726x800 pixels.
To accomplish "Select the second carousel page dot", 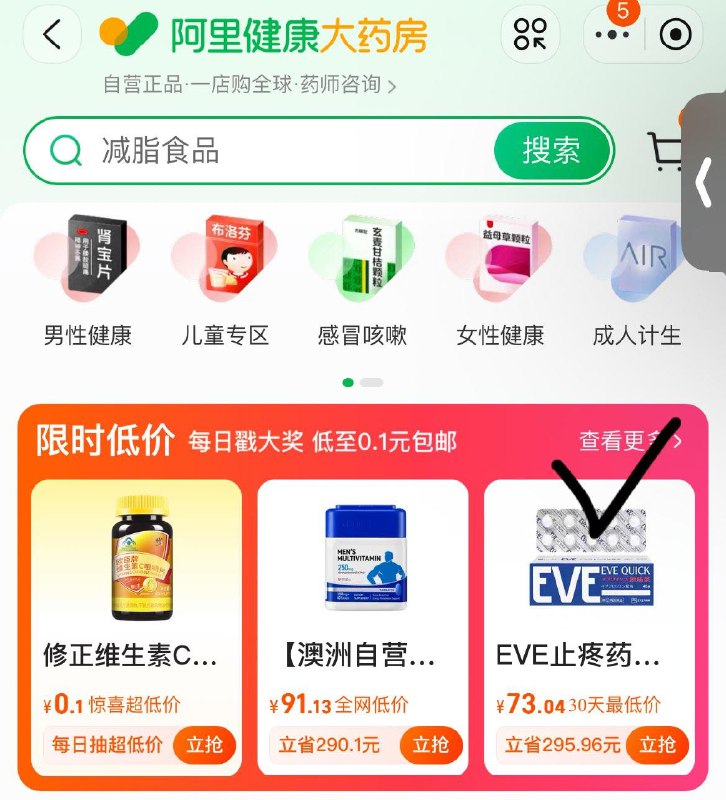I will click(371, 382).
